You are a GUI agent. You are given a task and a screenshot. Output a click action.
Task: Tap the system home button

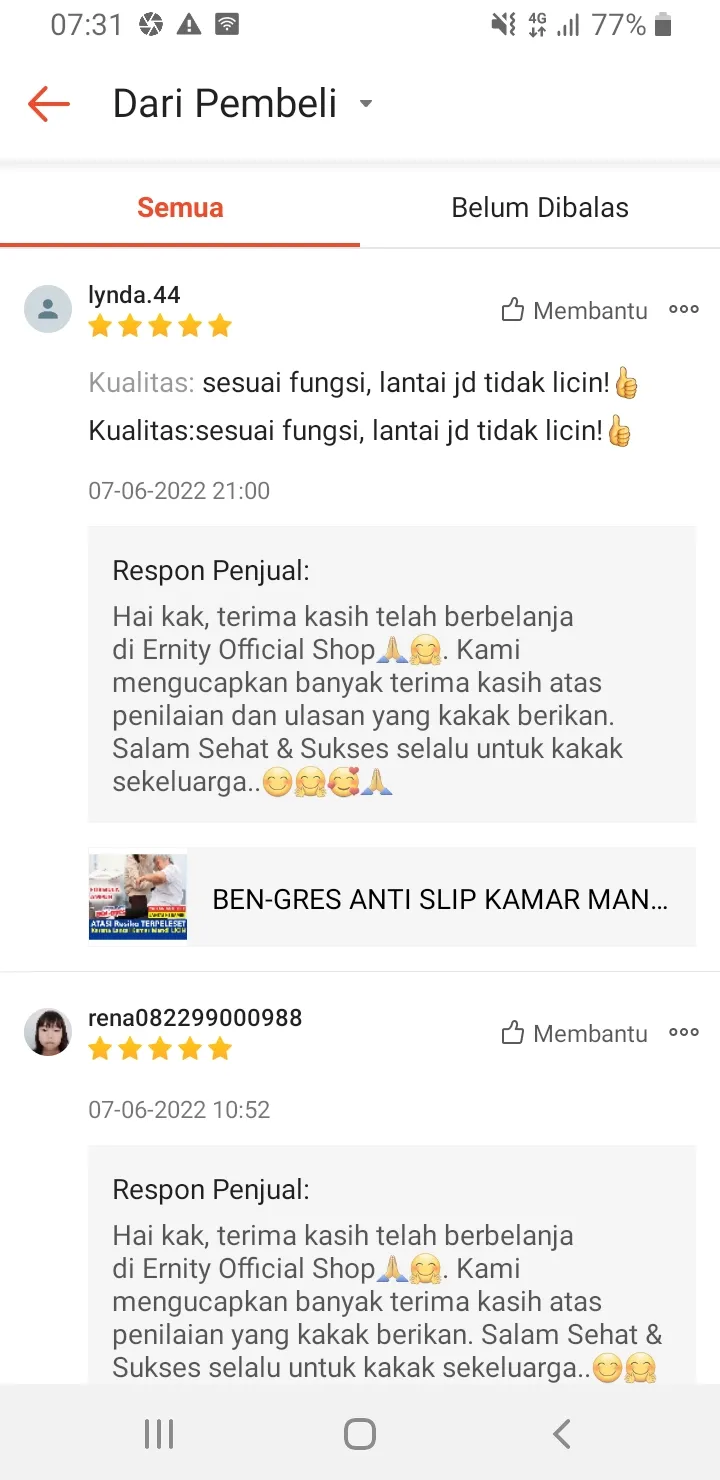(x=360, y=1434)
